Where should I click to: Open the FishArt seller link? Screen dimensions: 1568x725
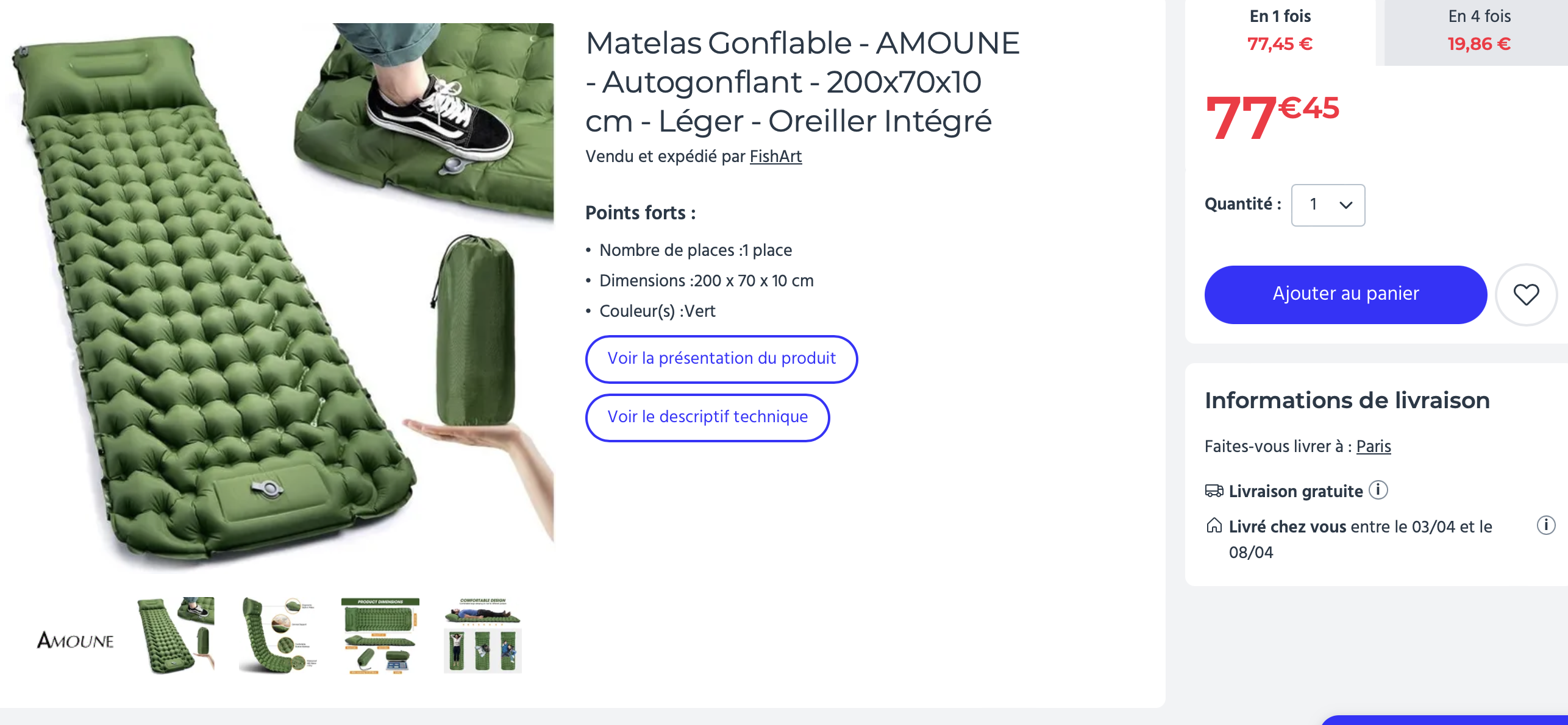click(x=775, y=157)
